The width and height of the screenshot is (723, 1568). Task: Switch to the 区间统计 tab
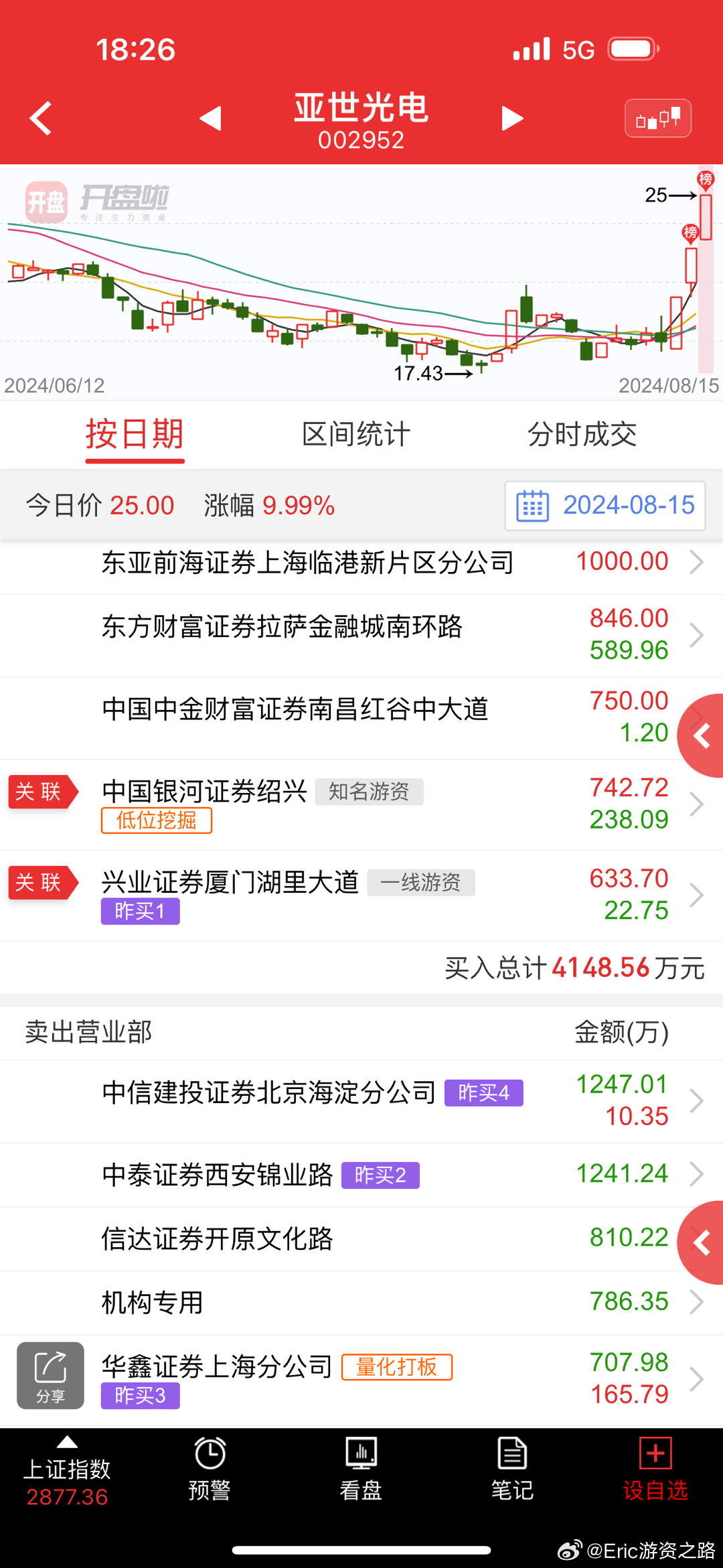coord(355,434)
